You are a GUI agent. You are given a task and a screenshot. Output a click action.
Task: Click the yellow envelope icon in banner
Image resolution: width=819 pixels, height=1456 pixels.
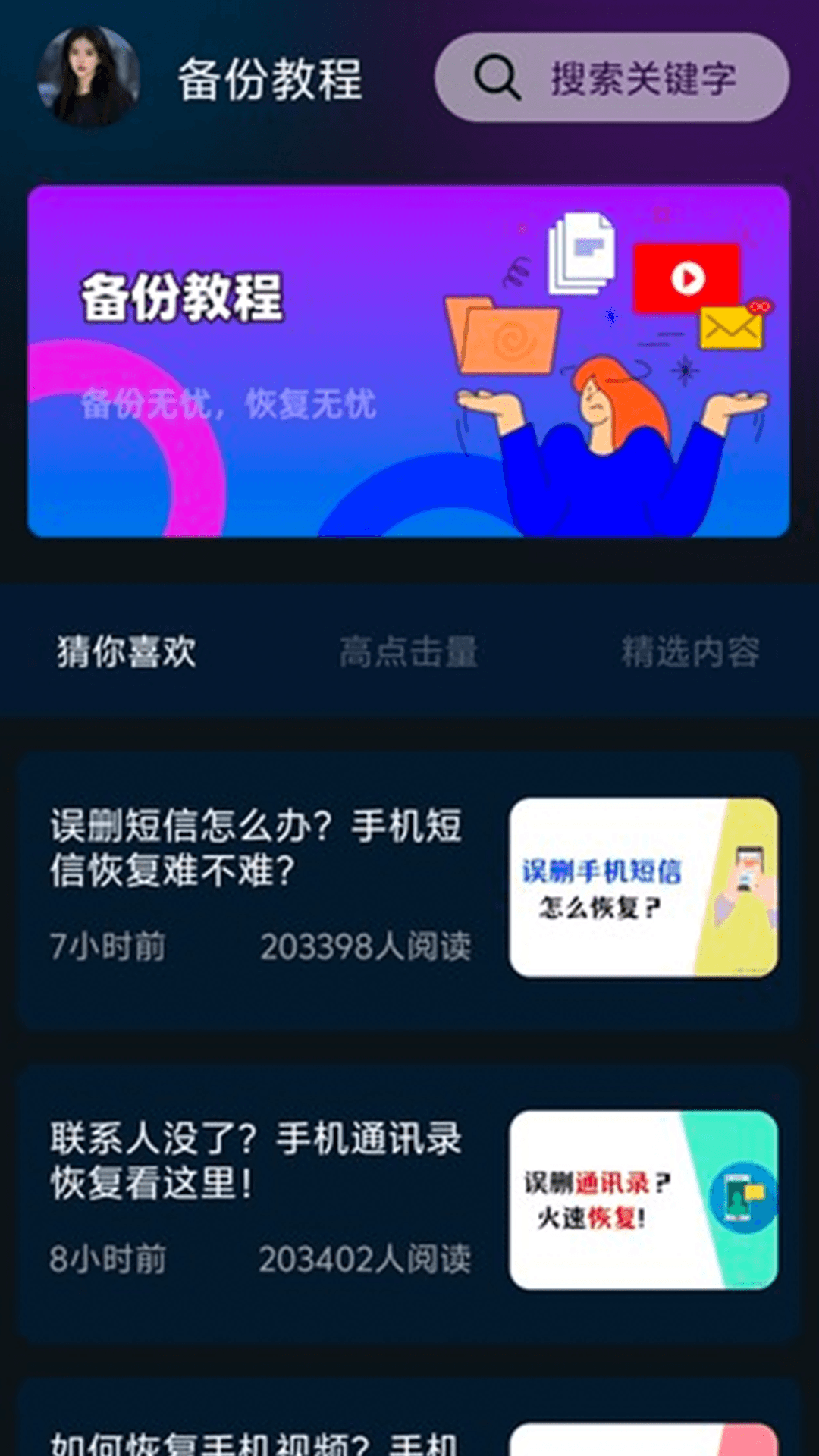coord(730,328)
